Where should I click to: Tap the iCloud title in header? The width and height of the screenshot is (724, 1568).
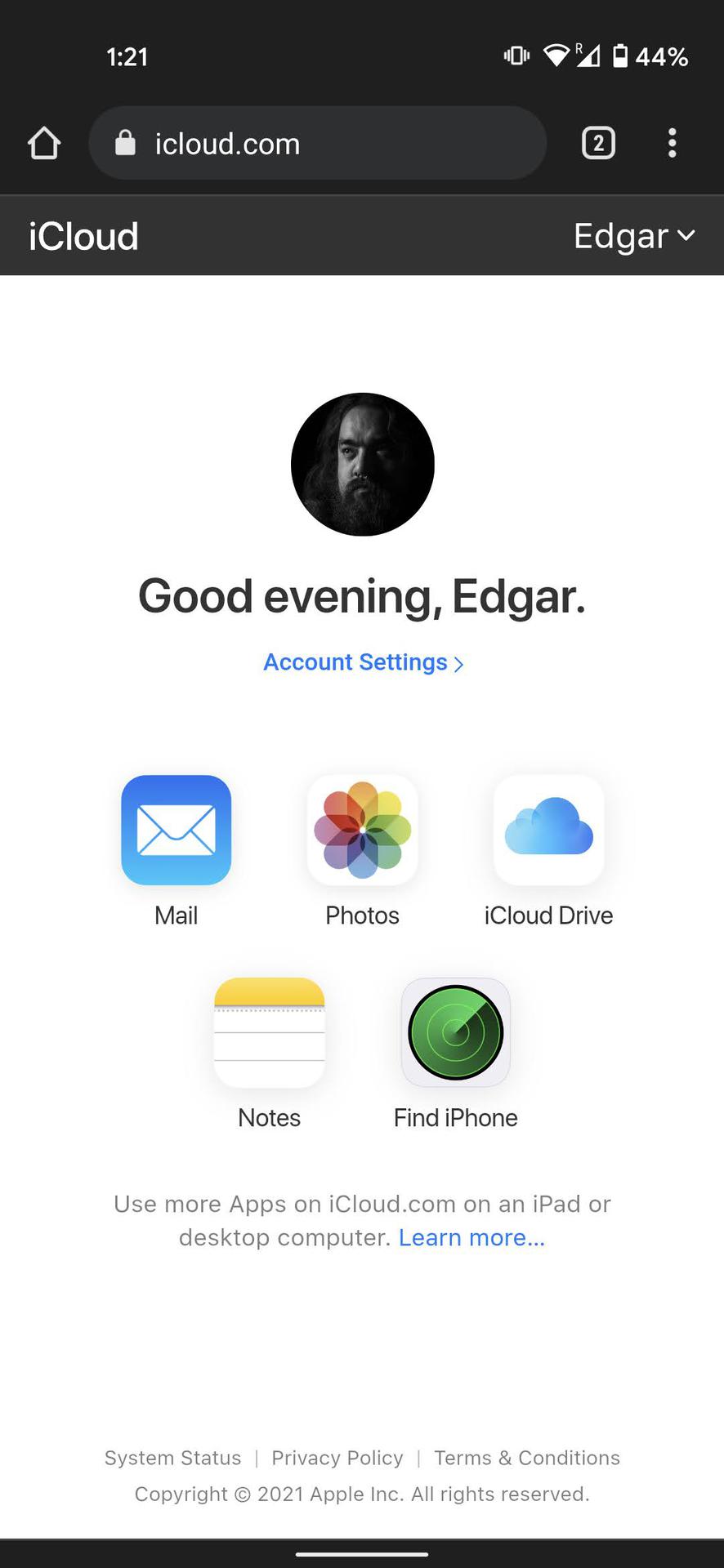tap(83, 236)
